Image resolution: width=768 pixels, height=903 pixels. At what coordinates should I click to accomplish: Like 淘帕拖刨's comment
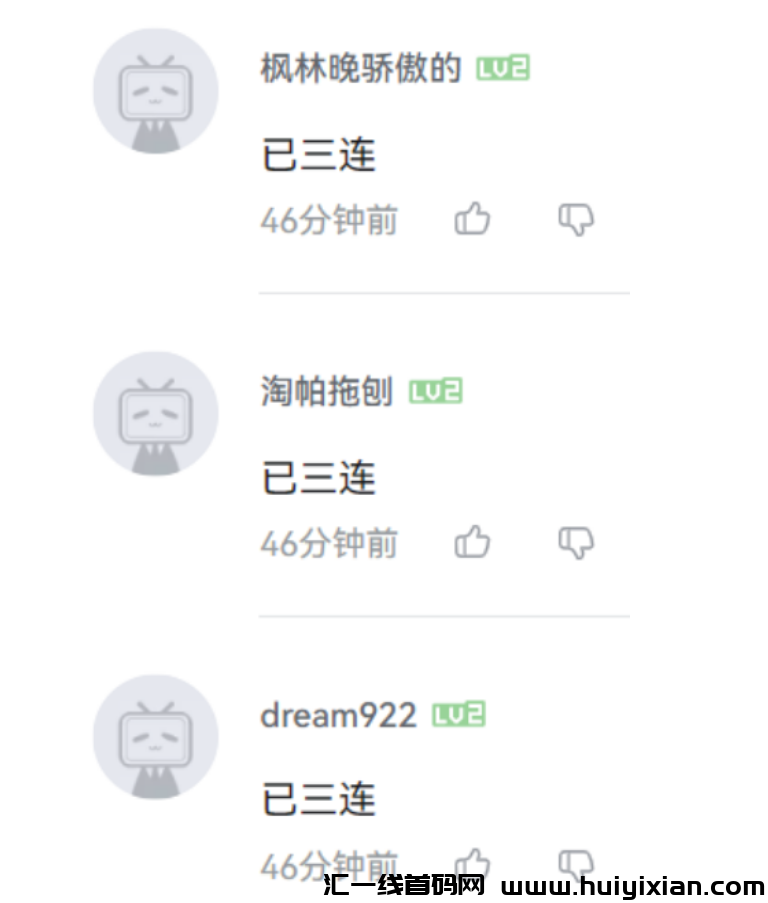point(473,541)
